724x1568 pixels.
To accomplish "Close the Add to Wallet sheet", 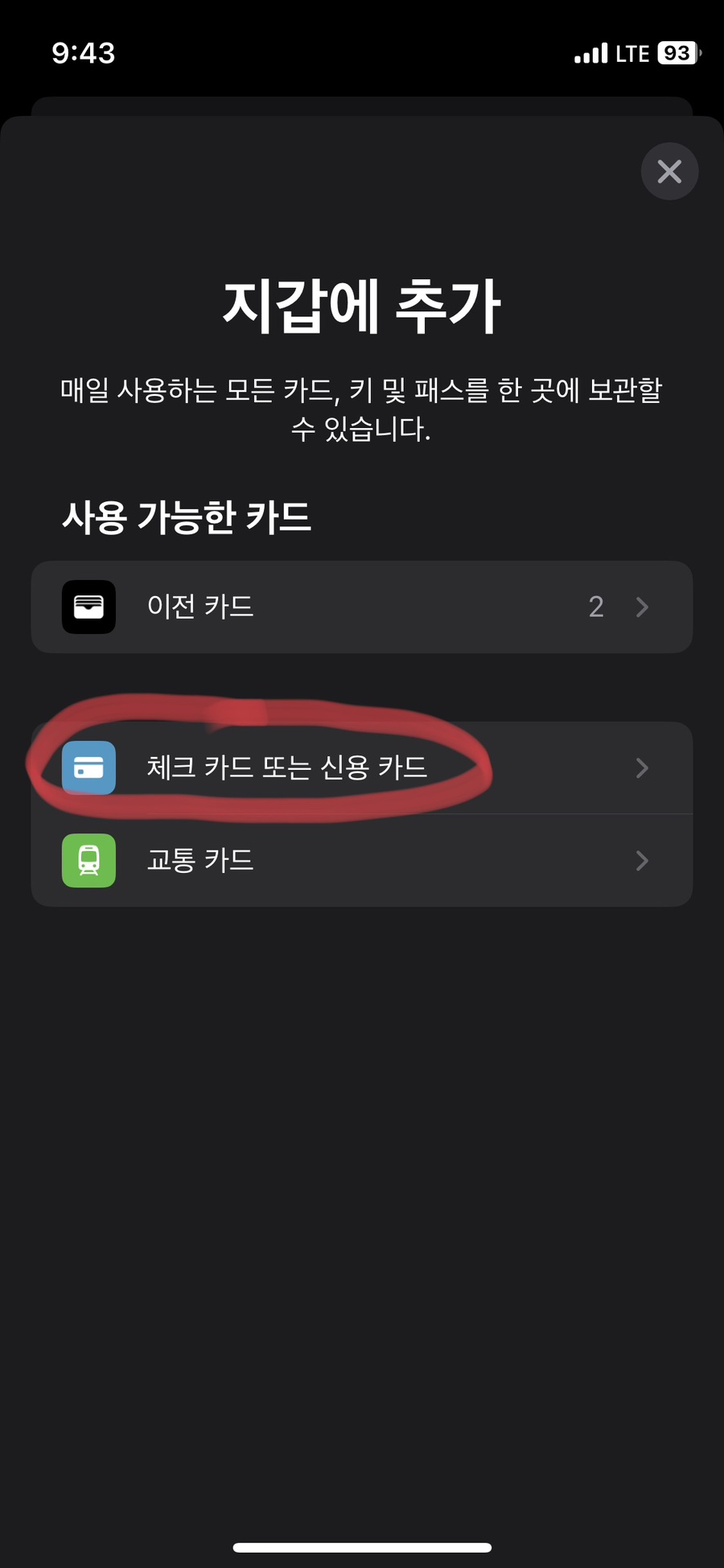I will [669, 171].
